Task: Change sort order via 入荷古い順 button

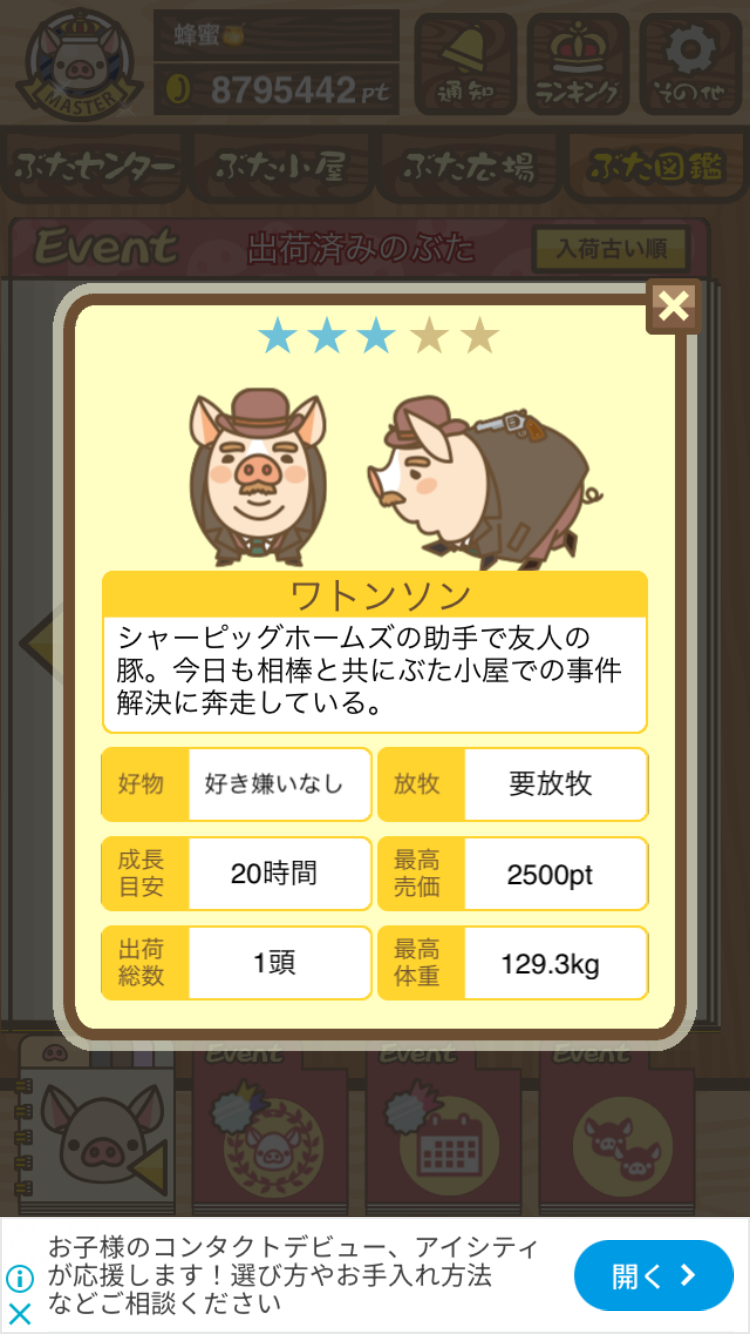Action: pyautogui.click(x=611, y=249)
